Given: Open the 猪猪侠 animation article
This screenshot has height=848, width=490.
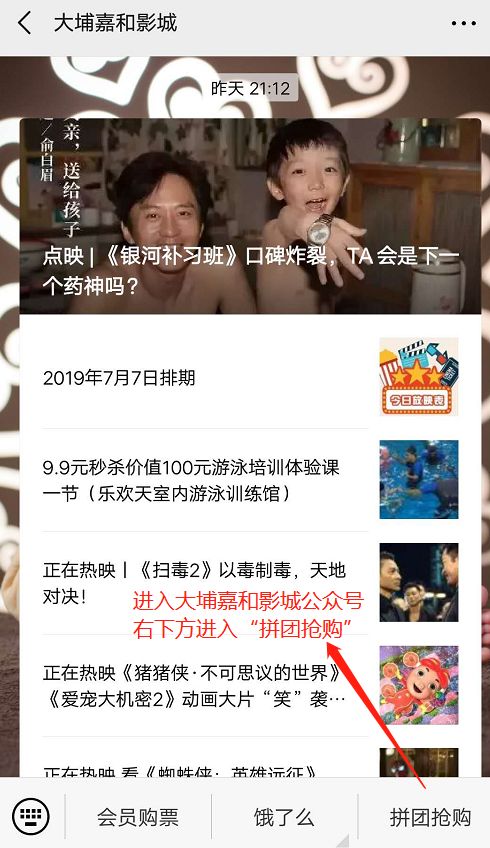Looking at the screenshot, I should point(250,685).
